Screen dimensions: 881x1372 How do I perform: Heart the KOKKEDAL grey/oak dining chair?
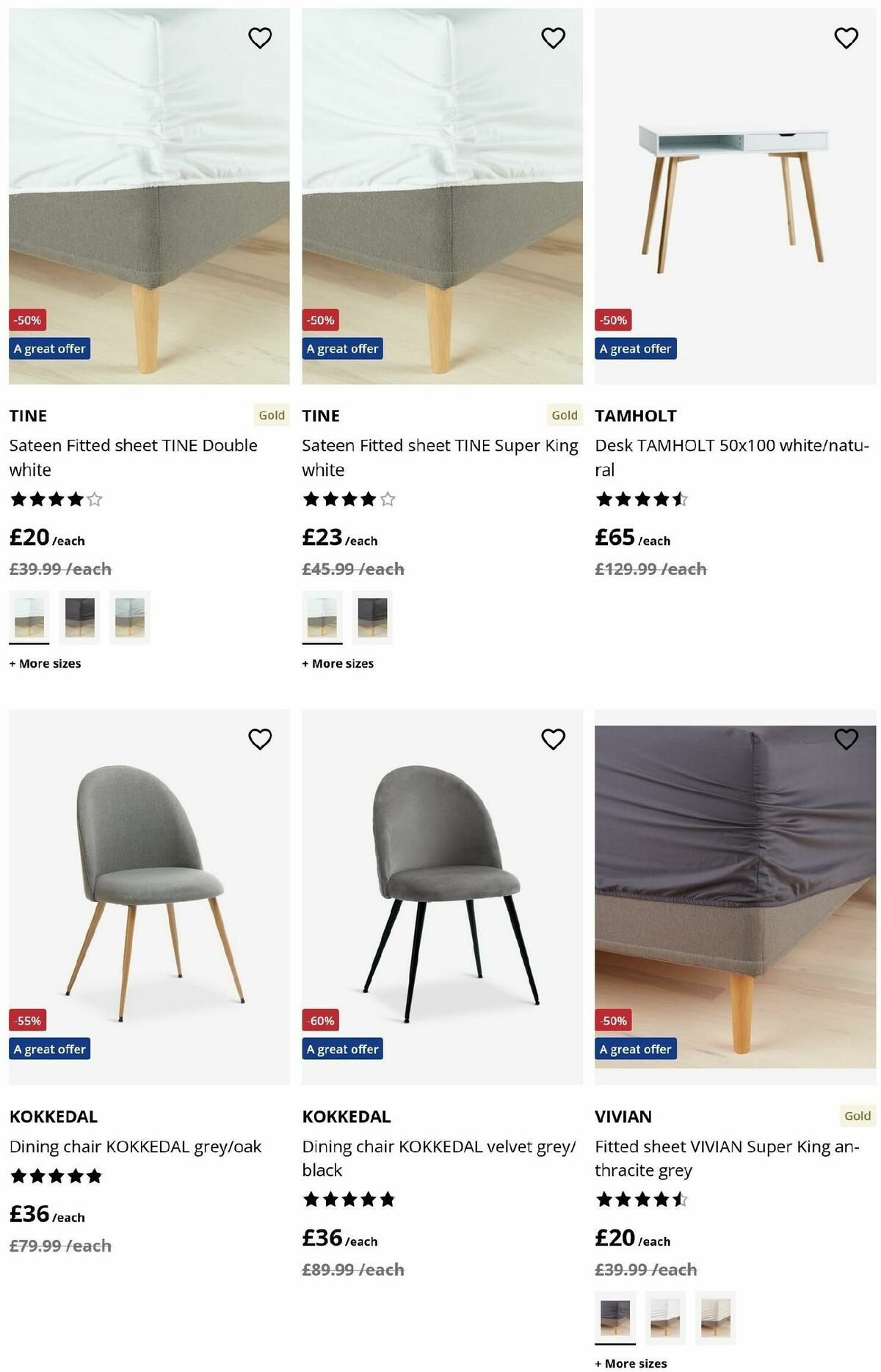[260, 739]
